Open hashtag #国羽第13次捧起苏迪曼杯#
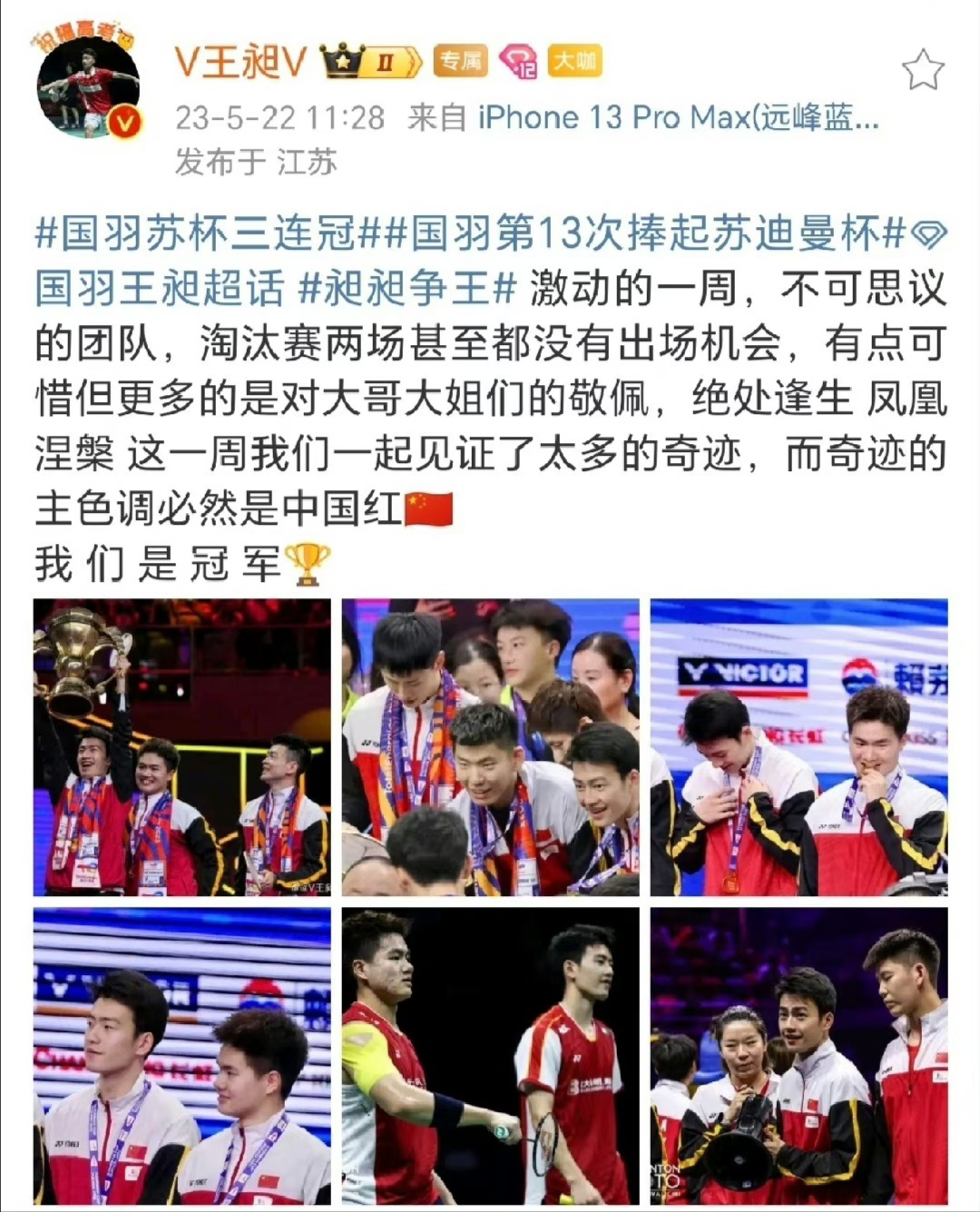 coord(644,234)
